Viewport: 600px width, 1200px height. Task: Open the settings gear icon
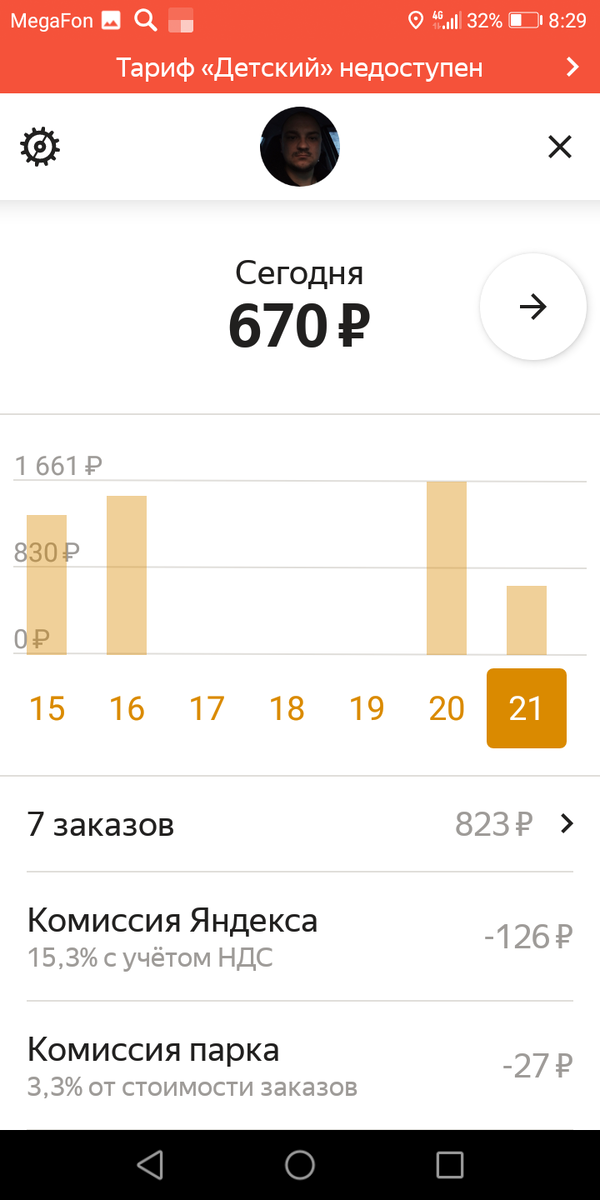tap(40, 147)
